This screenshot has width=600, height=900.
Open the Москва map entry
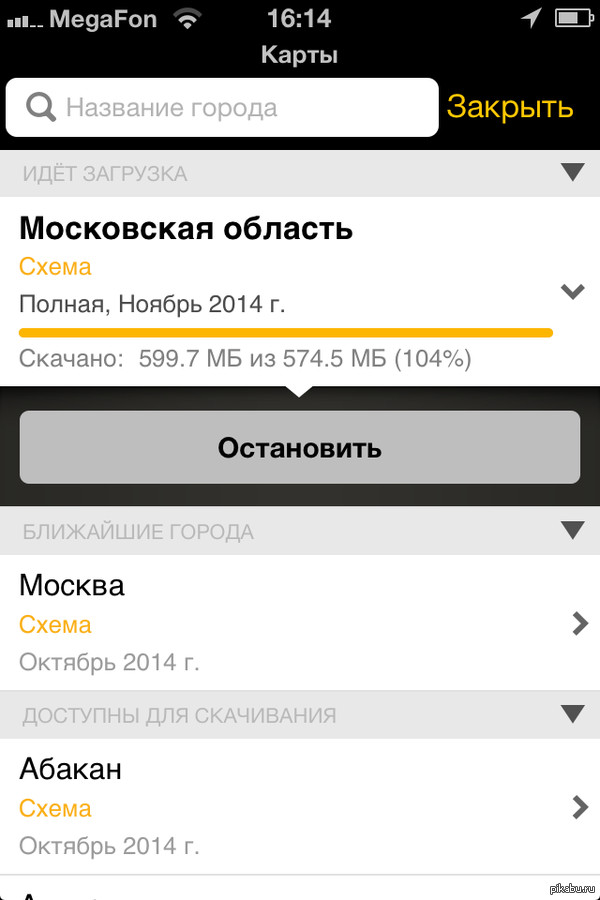300,622
